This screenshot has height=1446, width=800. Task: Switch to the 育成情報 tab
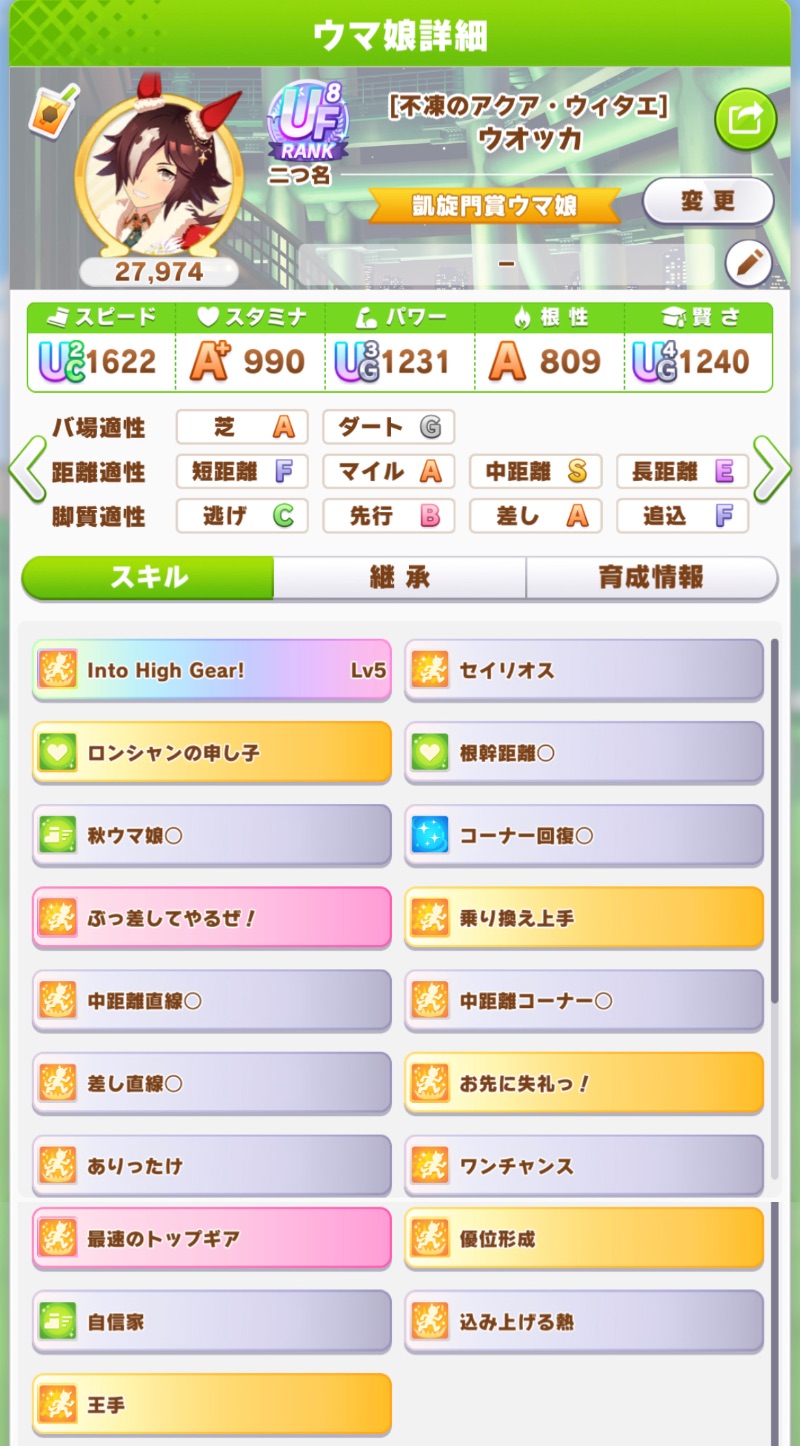point(651,577)
